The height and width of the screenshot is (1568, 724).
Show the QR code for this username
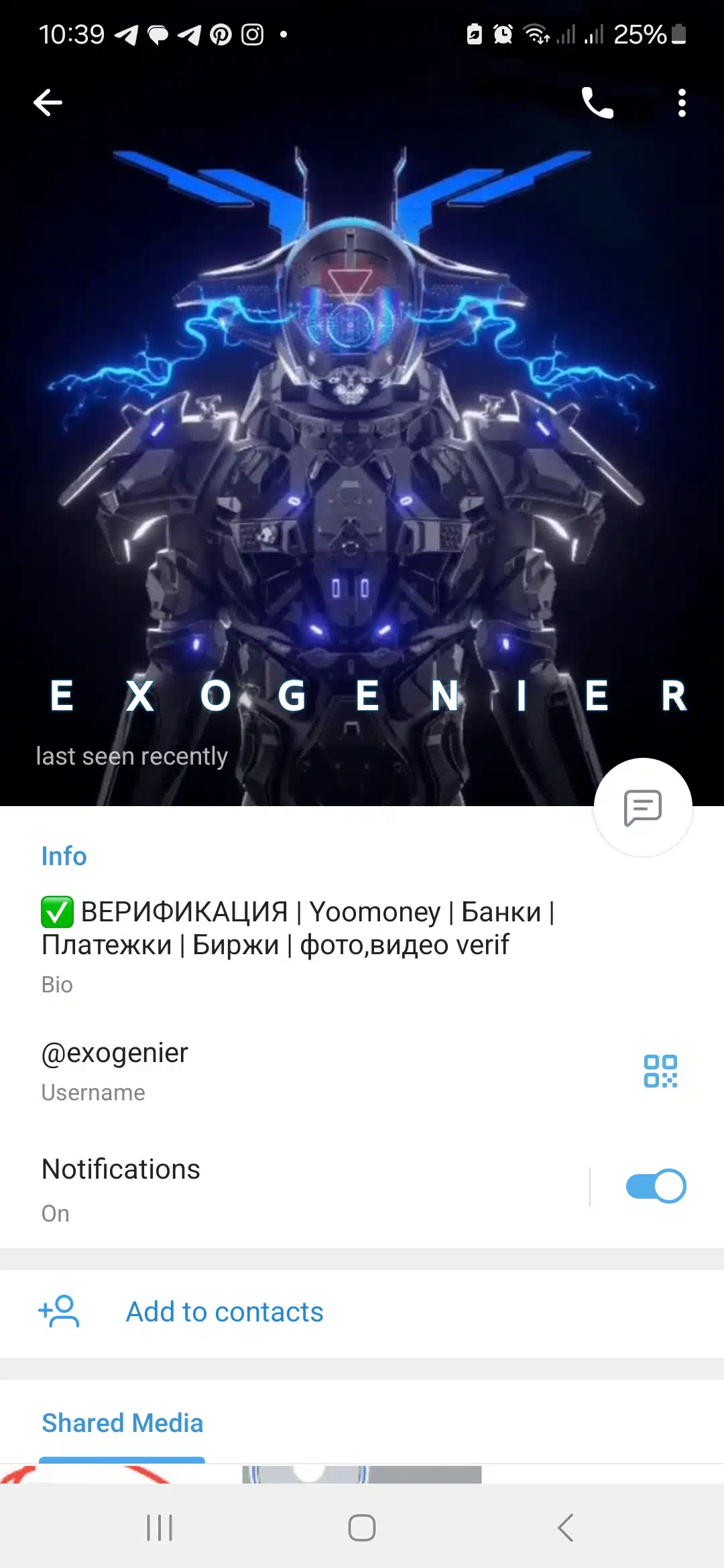point(660,1071)
